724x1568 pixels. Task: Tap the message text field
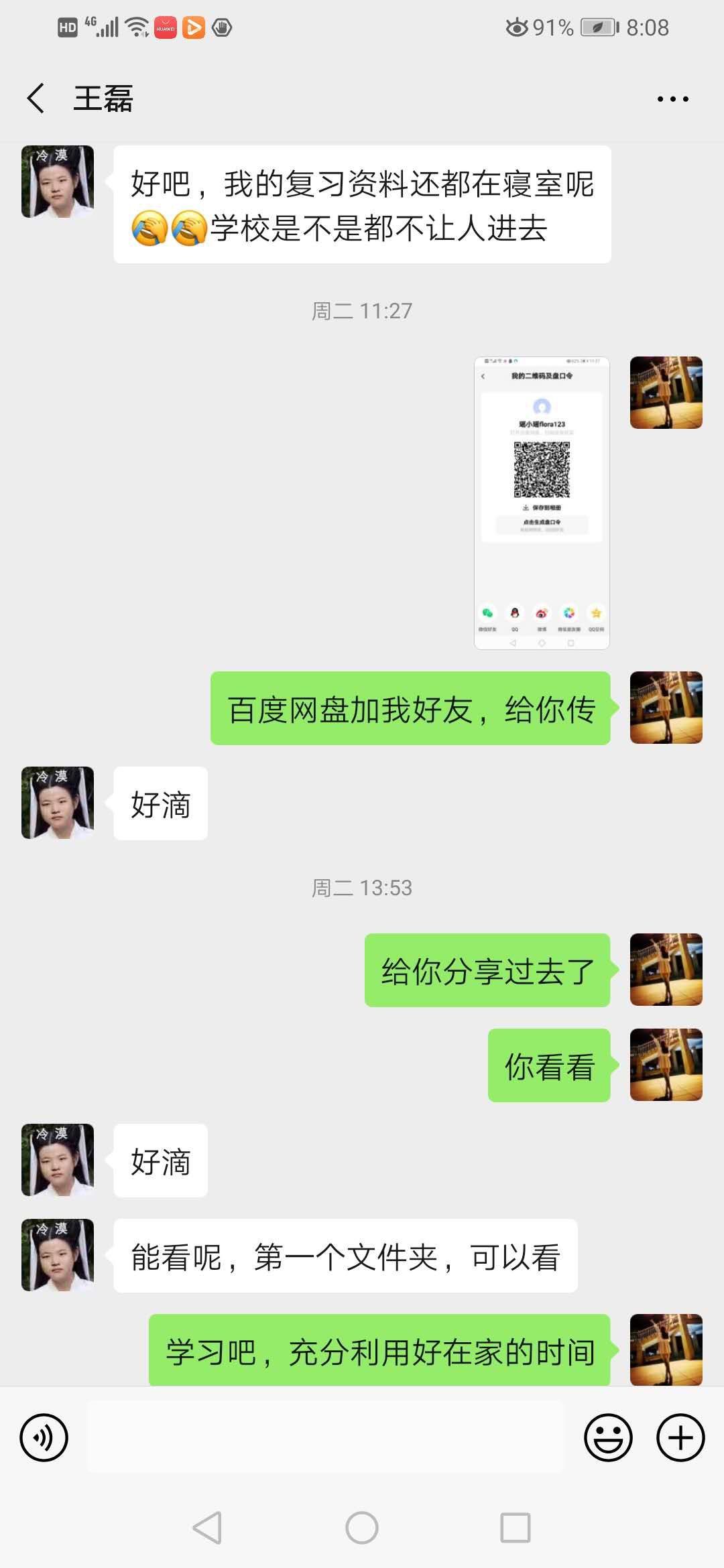[325, 1437]
